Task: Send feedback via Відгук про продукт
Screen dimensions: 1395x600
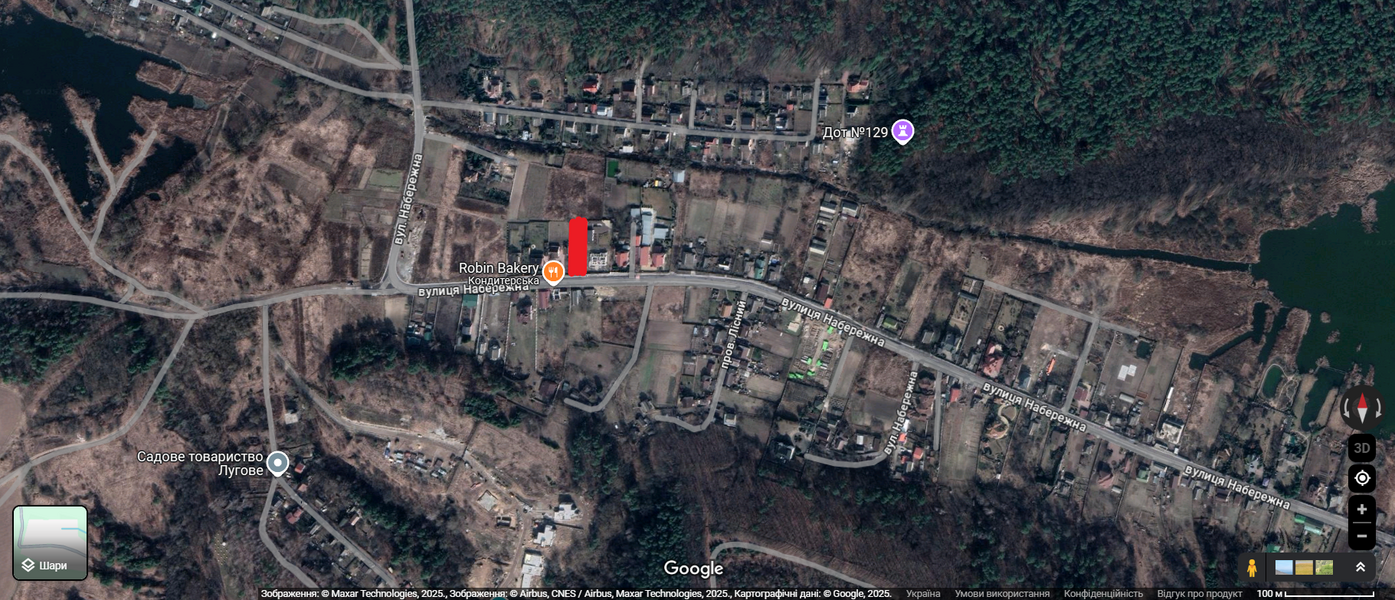Action: [1199, 593]
